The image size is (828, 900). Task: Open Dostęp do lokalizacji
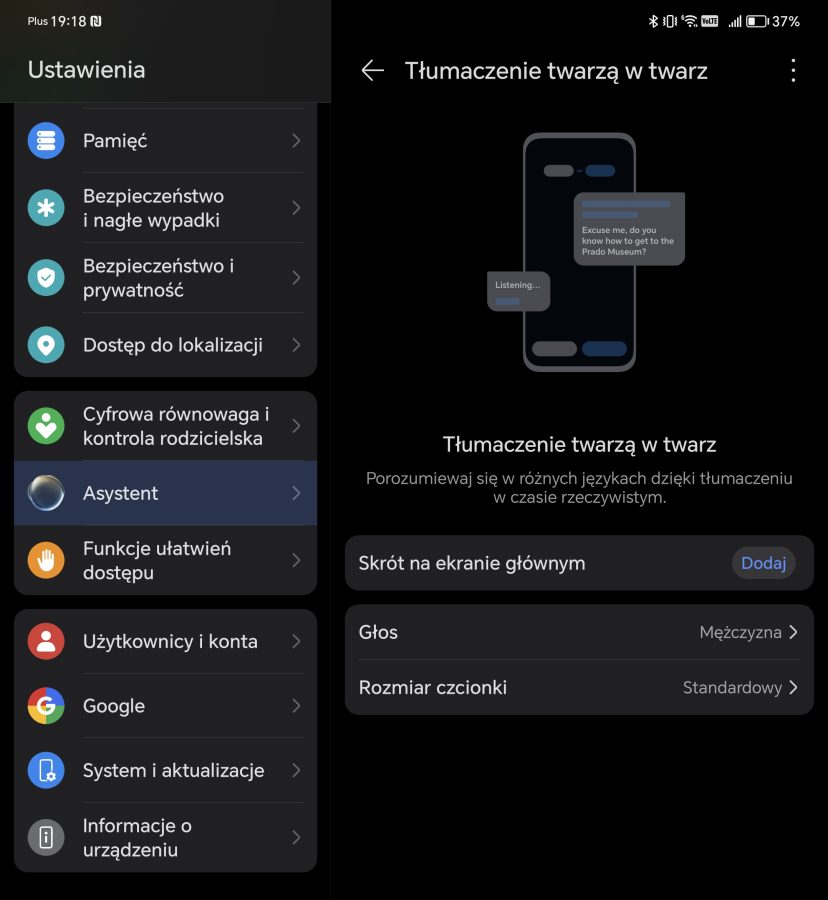tap(165, 345)
